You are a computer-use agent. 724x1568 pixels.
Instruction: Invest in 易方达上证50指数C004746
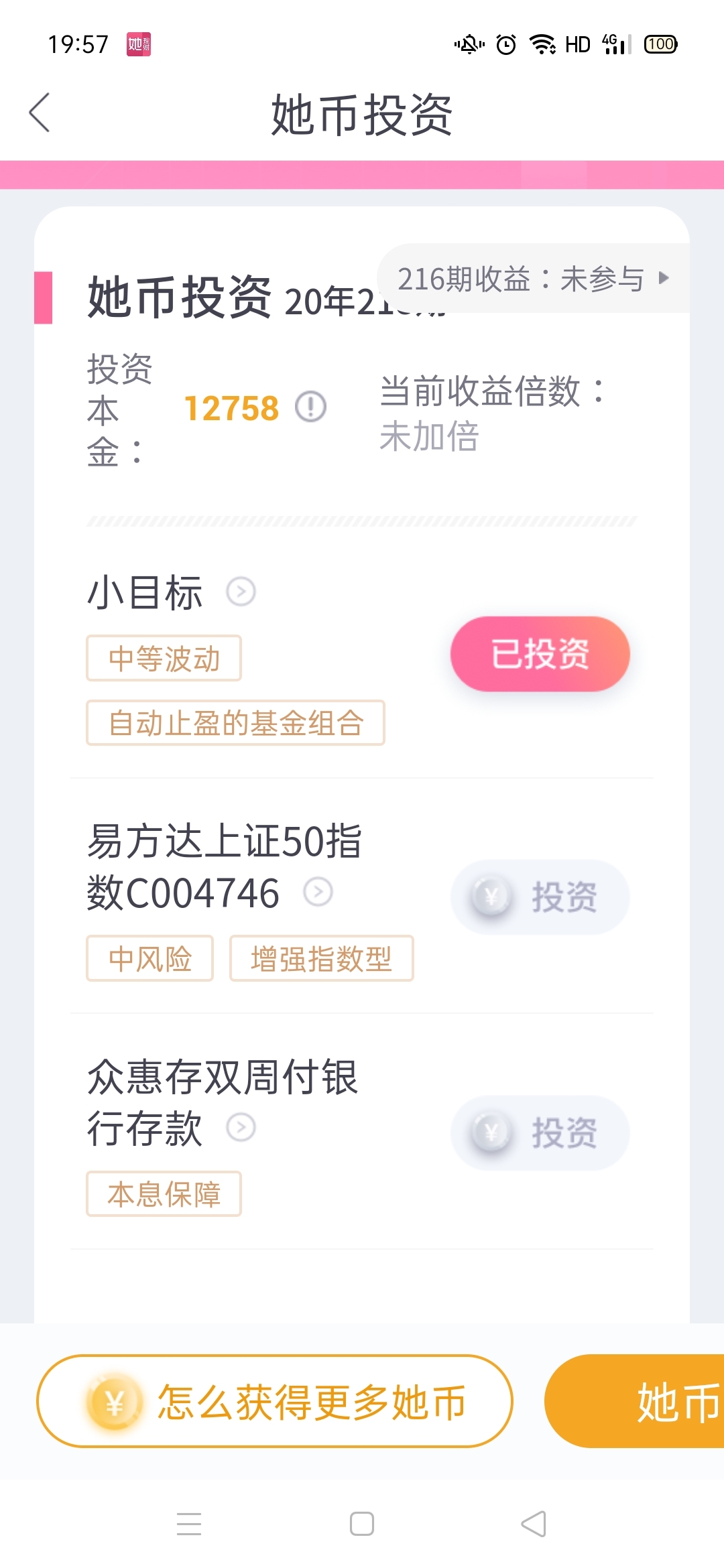[540, 897]
